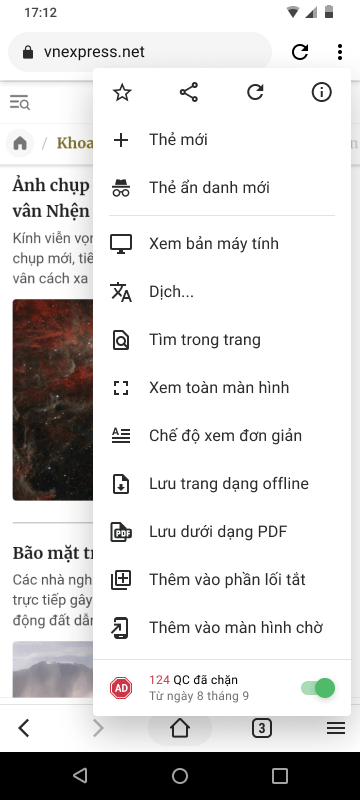Select Xem toàn màn hình
Image resolution: width=360 pixels, height=800 pixels.
(222, 388)
